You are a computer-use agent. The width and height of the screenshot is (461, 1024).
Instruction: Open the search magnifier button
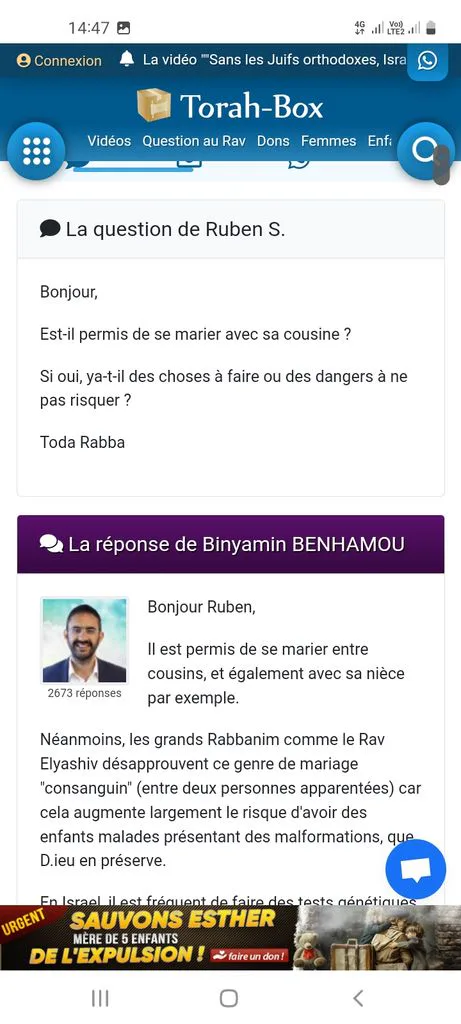click(x=424, y=151)
